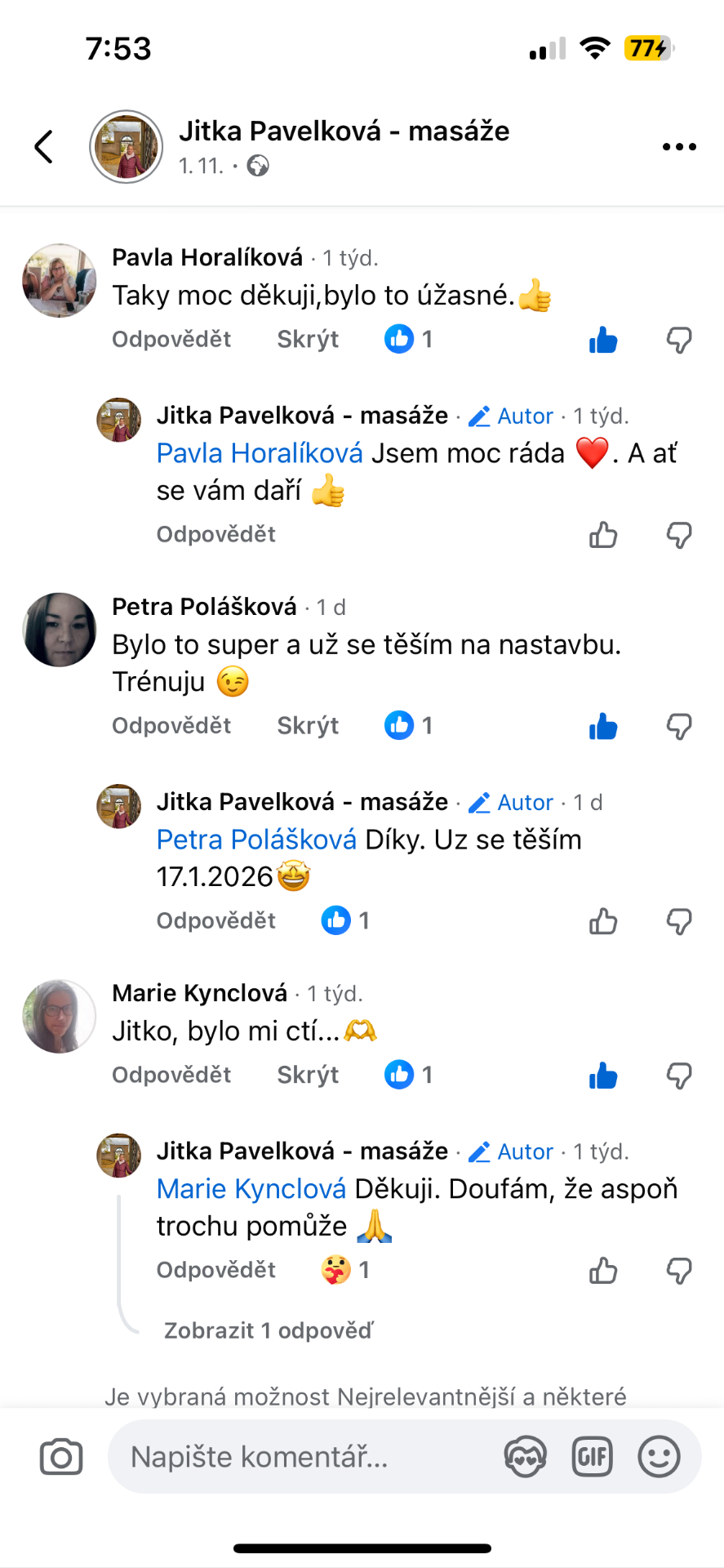724x1568 pixels.
Task: Open the emoji smiley picker
Action: tap(659, 1457)
